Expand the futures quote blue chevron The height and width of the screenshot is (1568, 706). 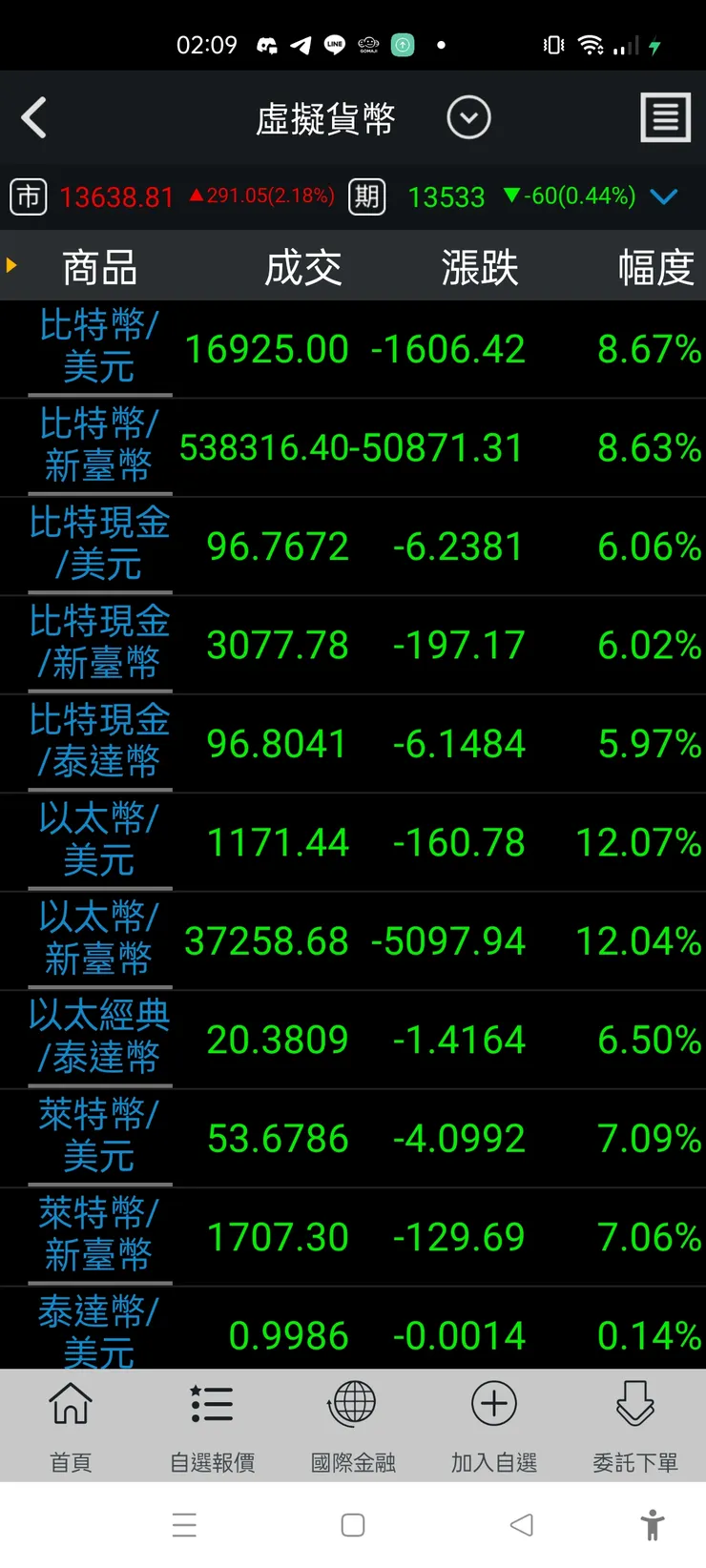[665, 196]
